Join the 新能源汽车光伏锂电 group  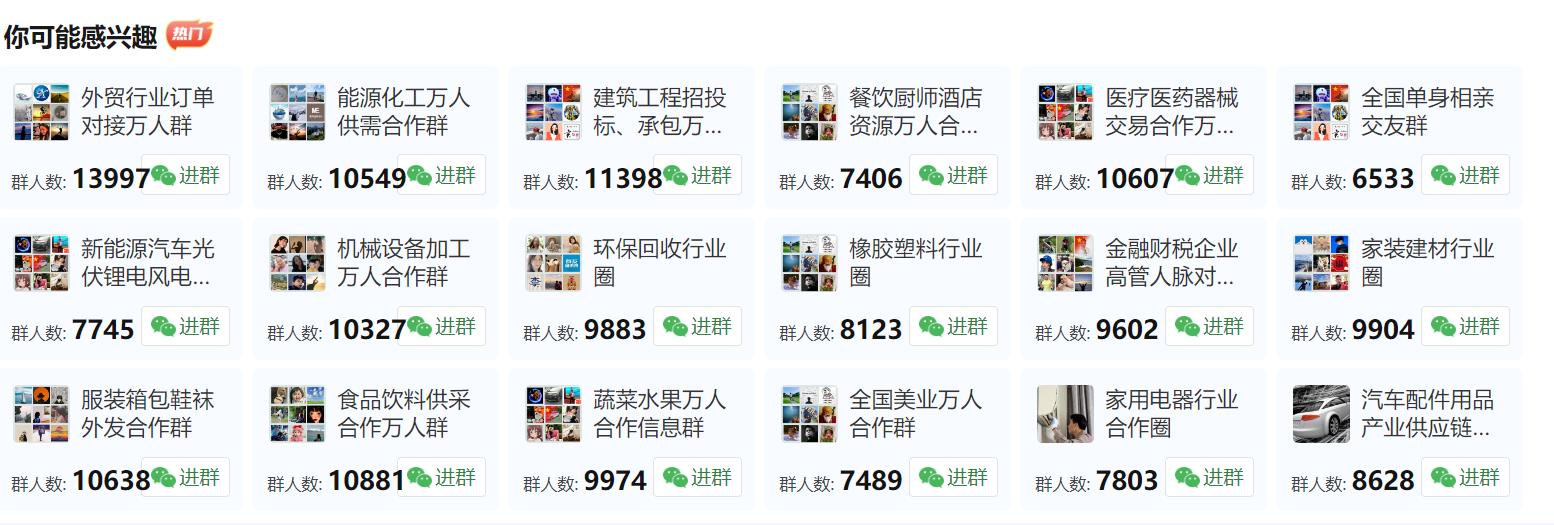pos(186,326)
